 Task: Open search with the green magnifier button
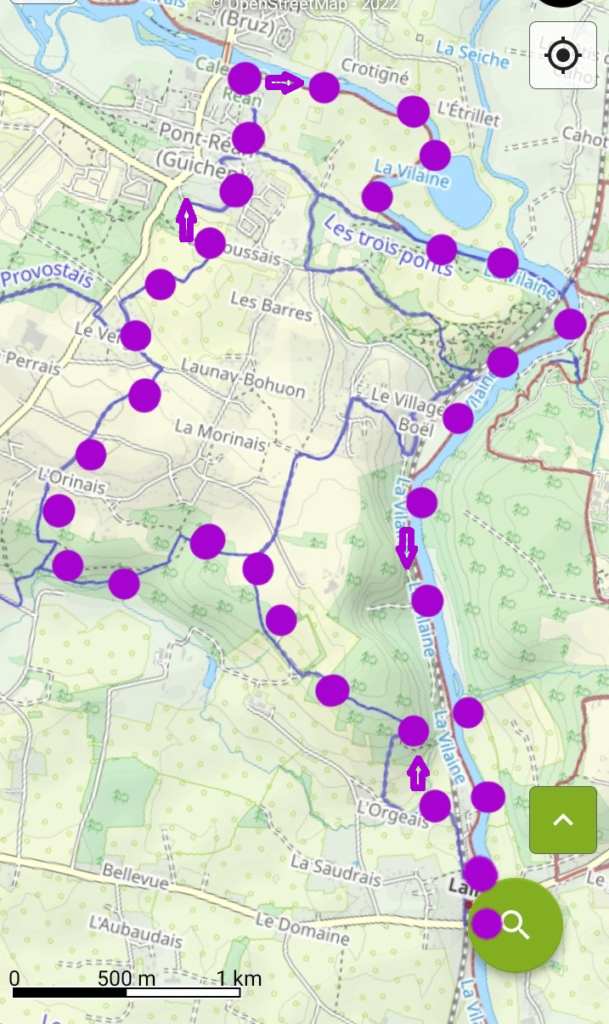pos(517,925)
